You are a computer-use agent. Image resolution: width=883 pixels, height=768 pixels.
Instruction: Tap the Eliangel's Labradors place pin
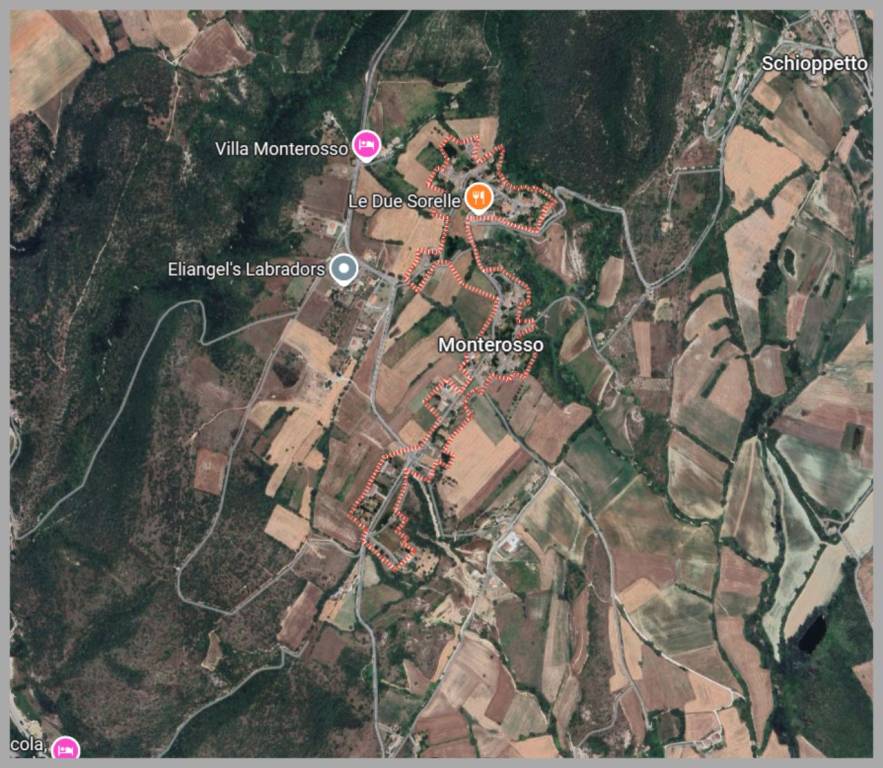tap(344, 268)
